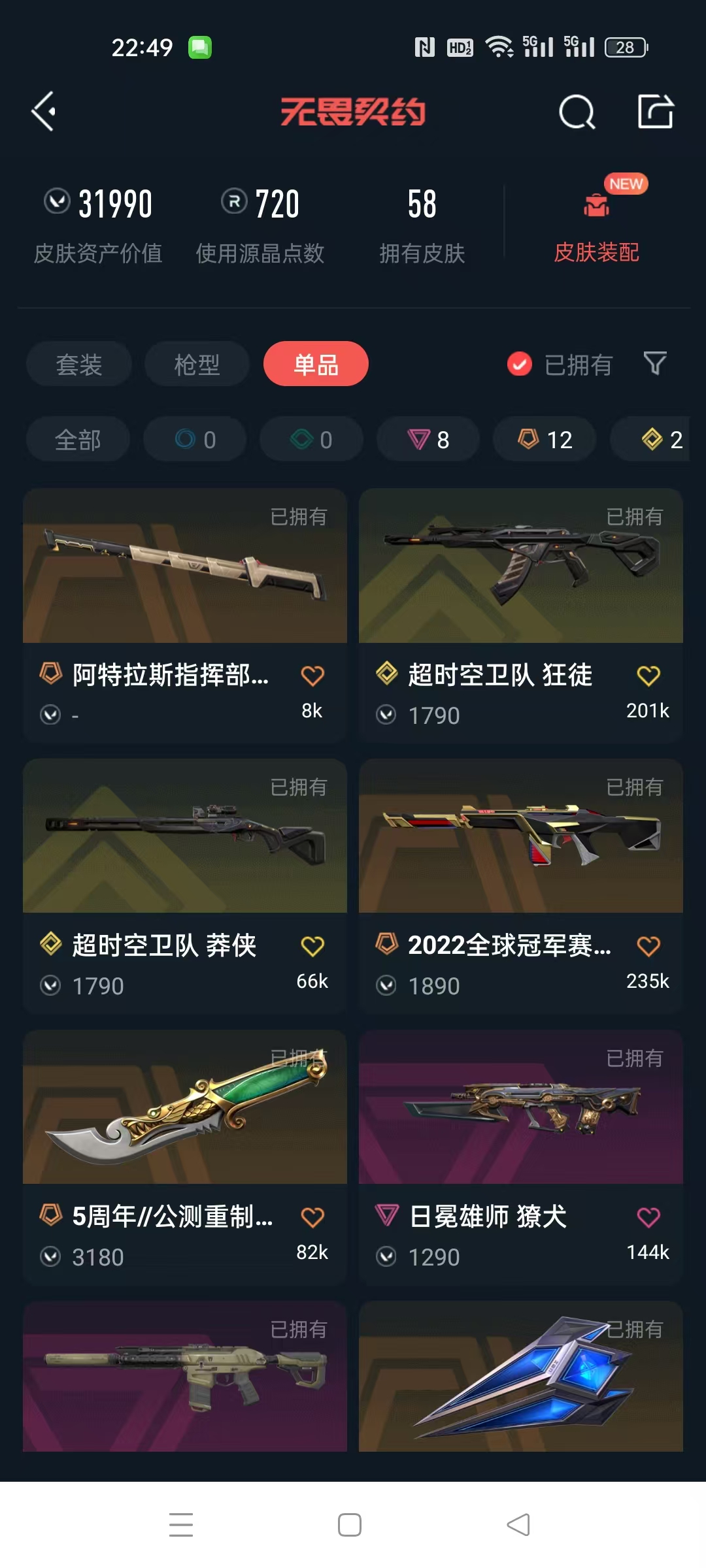
Task: Filter by the orange tier chip showing 12
Action: tap(545, 440)
